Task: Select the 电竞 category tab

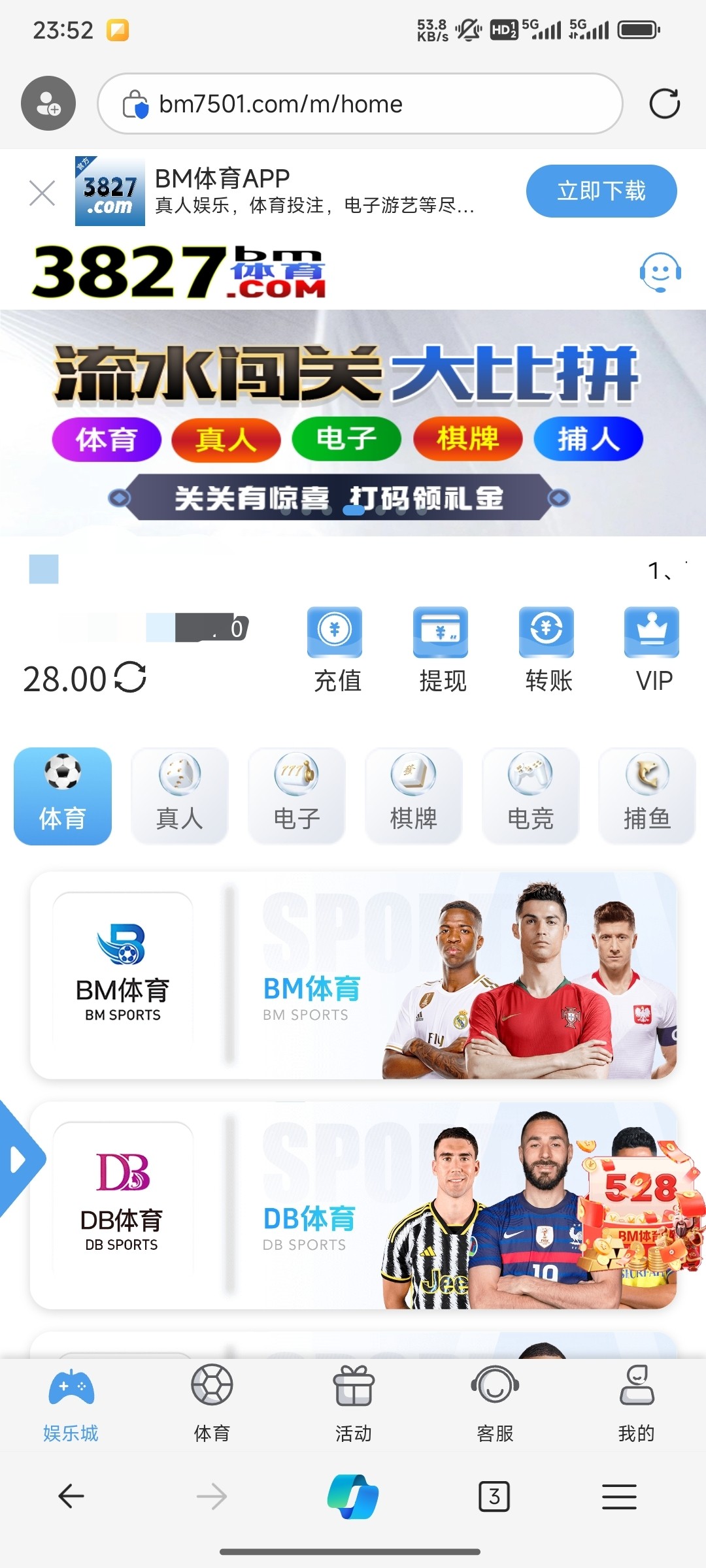Action: pyautogui.click(x=530, y=796)
